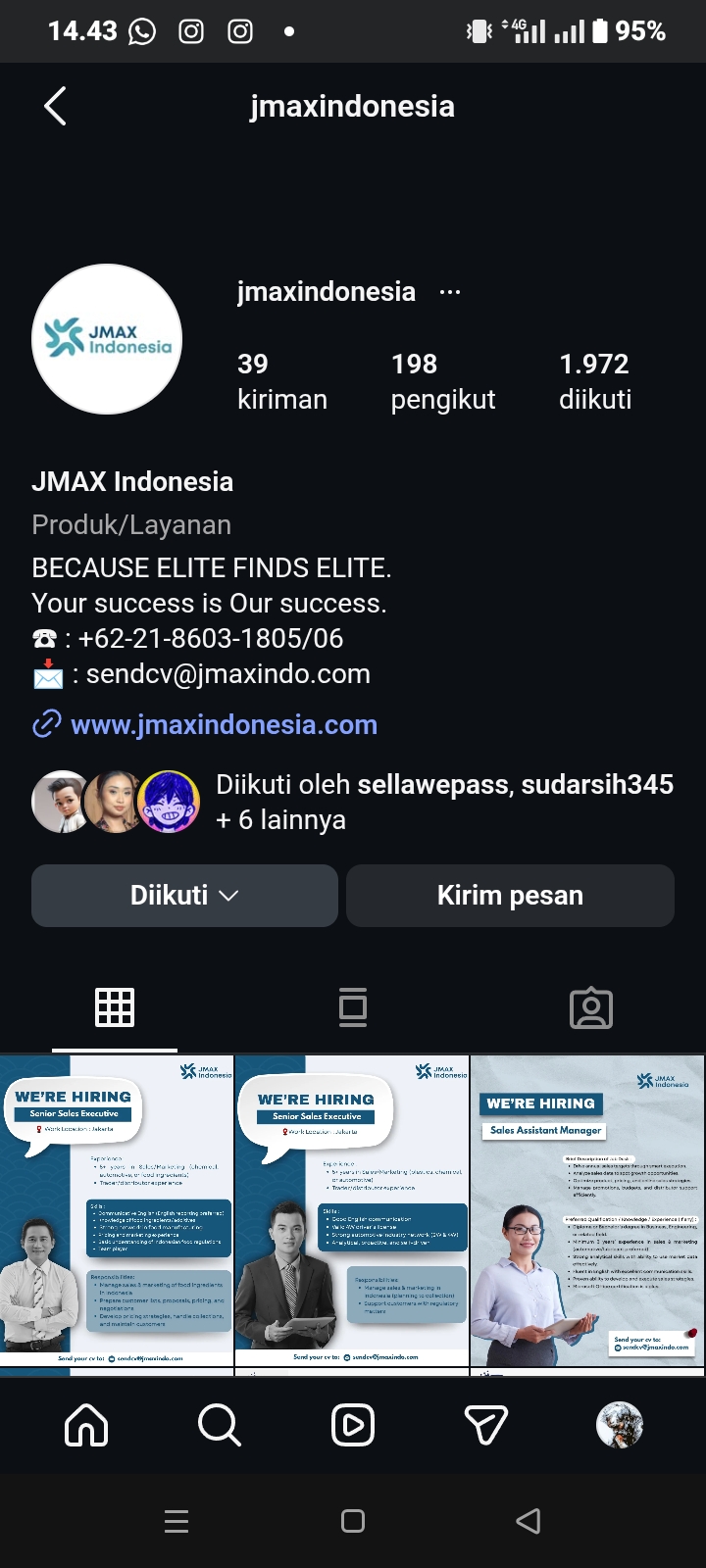Tap the system recent apps button
706x1568 pixels.
[176, 1521]
